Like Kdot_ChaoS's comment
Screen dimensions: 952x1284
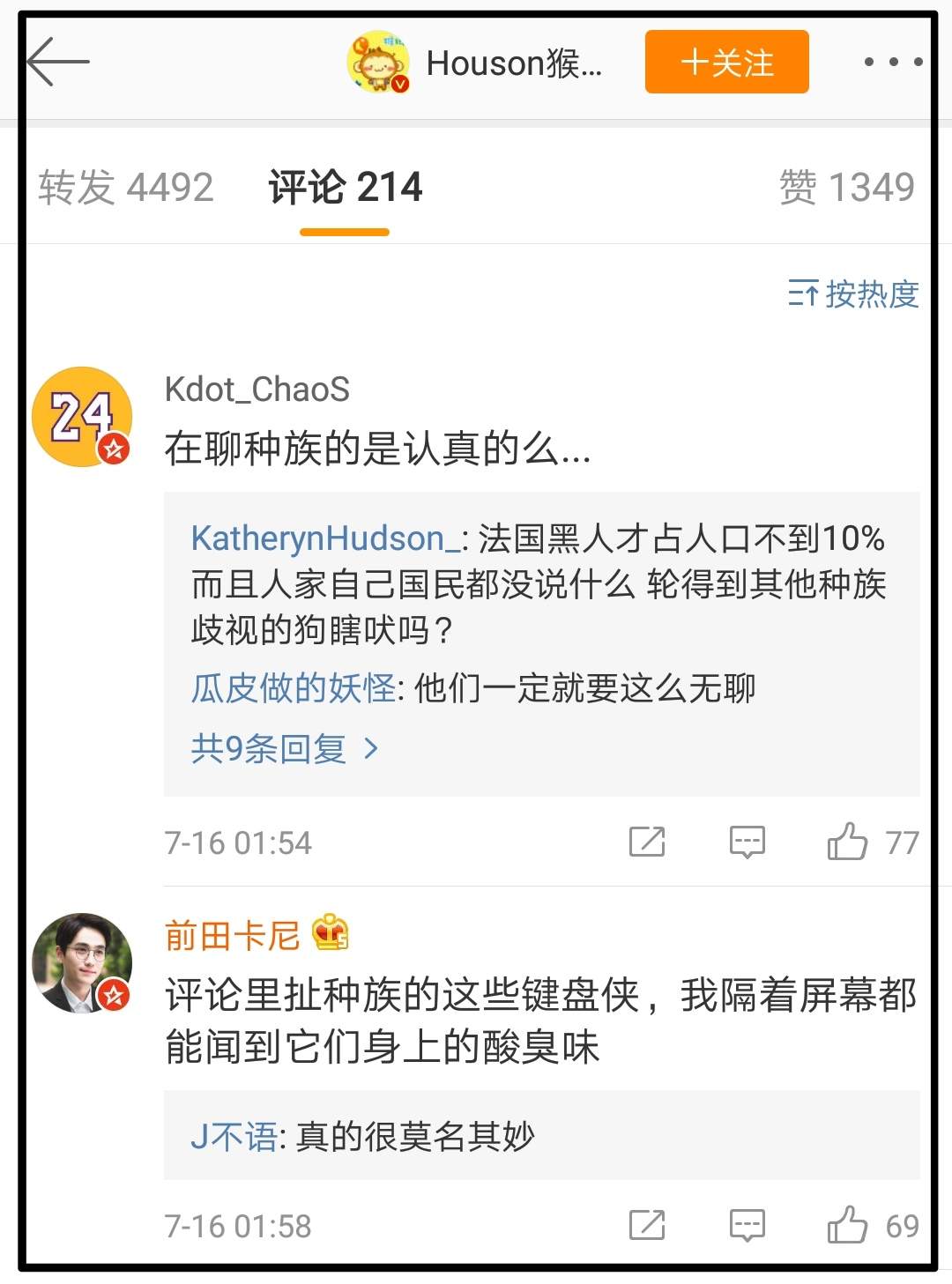847,842
